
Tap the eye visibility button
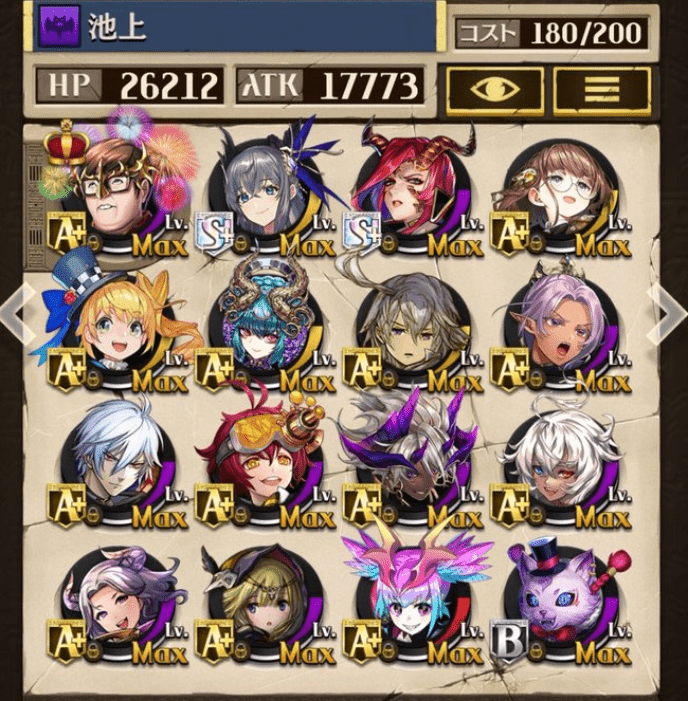(495, 90)
